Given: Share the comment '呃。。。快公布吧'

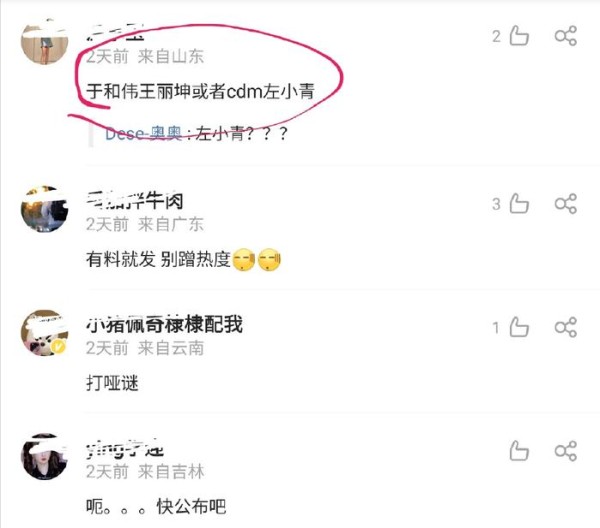Looking at the screenshot, I should [566, 451].
